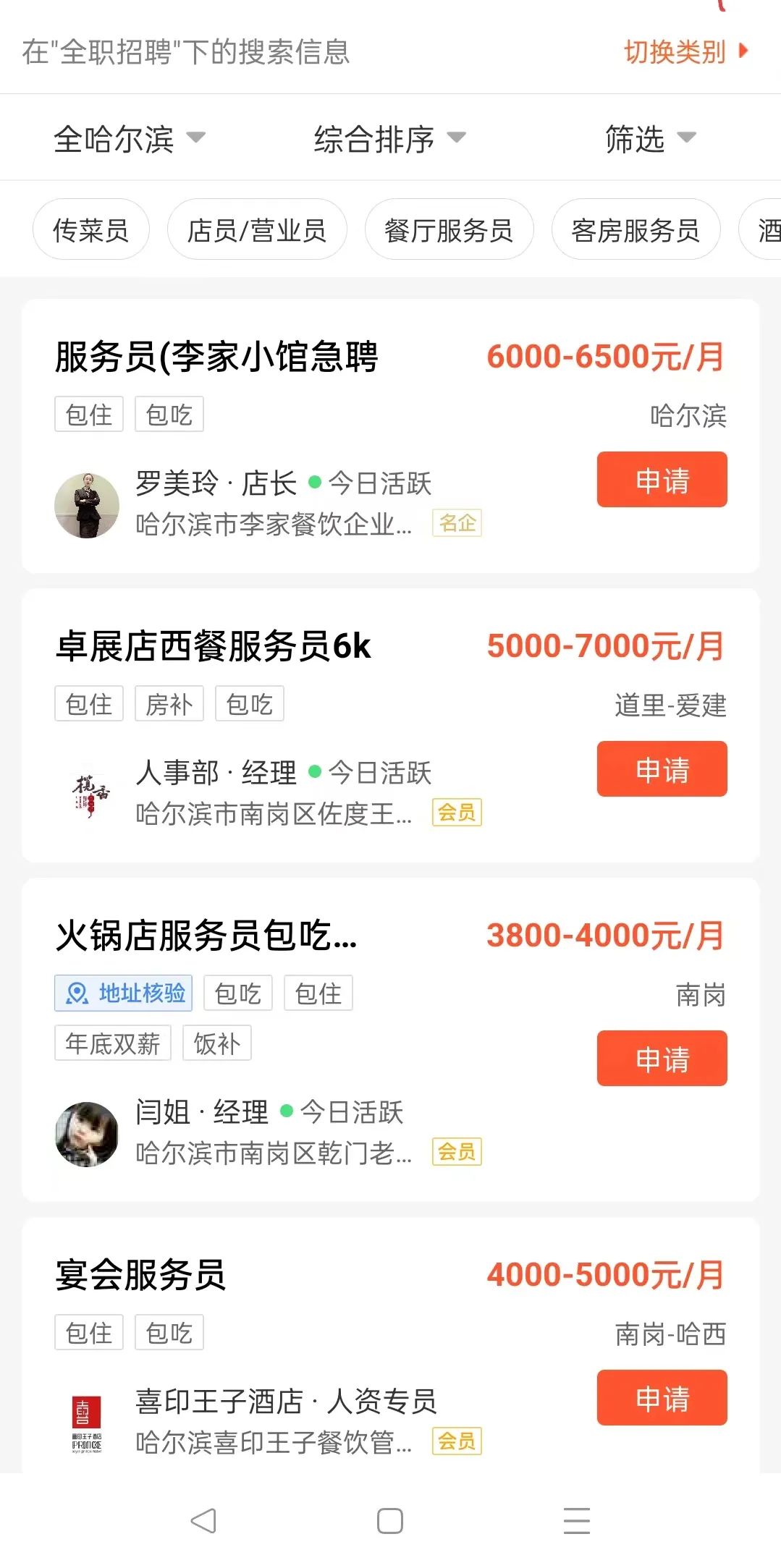Viewport: 781px width, 1568px height.
Task: Expand the 全哈尔滨 area dropdown
Action: click(x=129, y=138)
